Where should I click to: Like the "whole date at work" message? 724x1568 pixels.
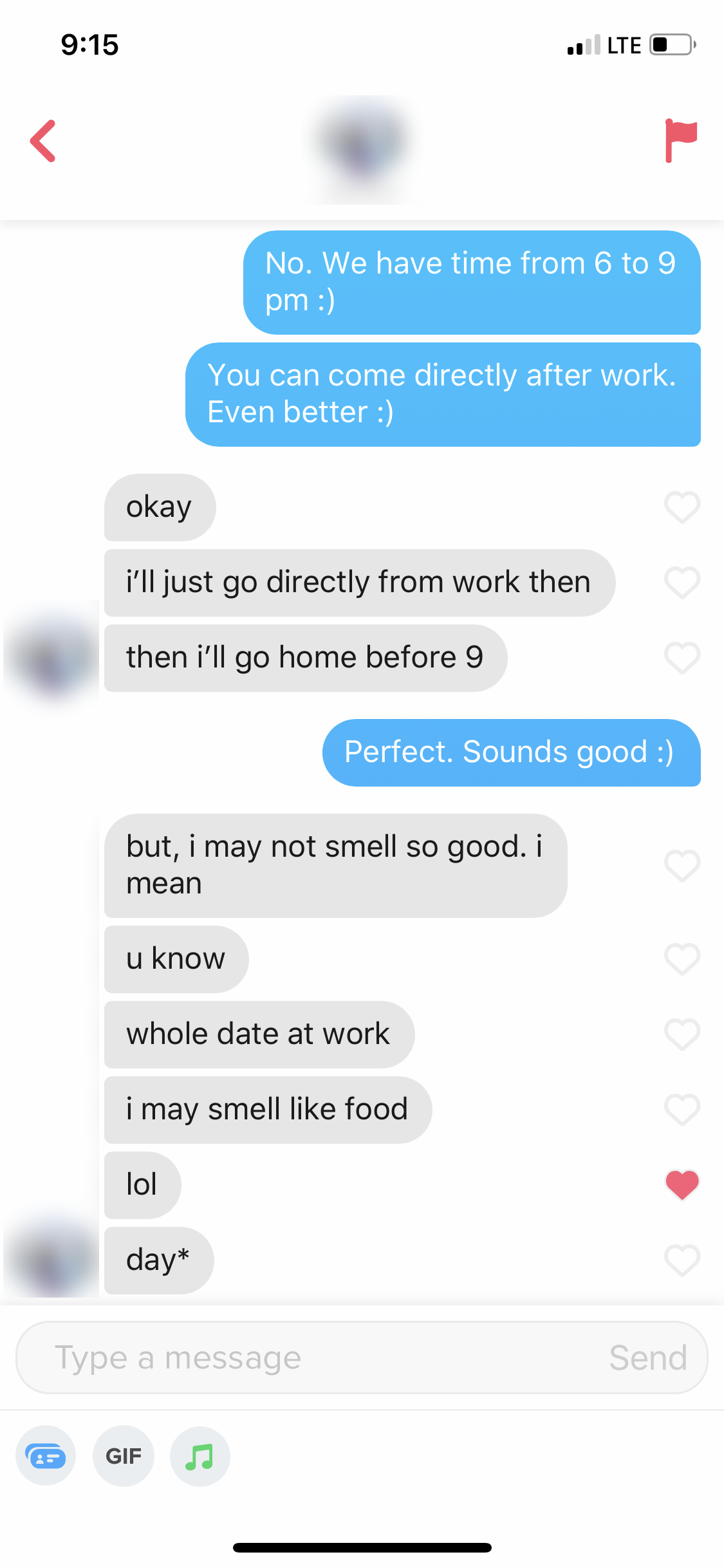682,1034
